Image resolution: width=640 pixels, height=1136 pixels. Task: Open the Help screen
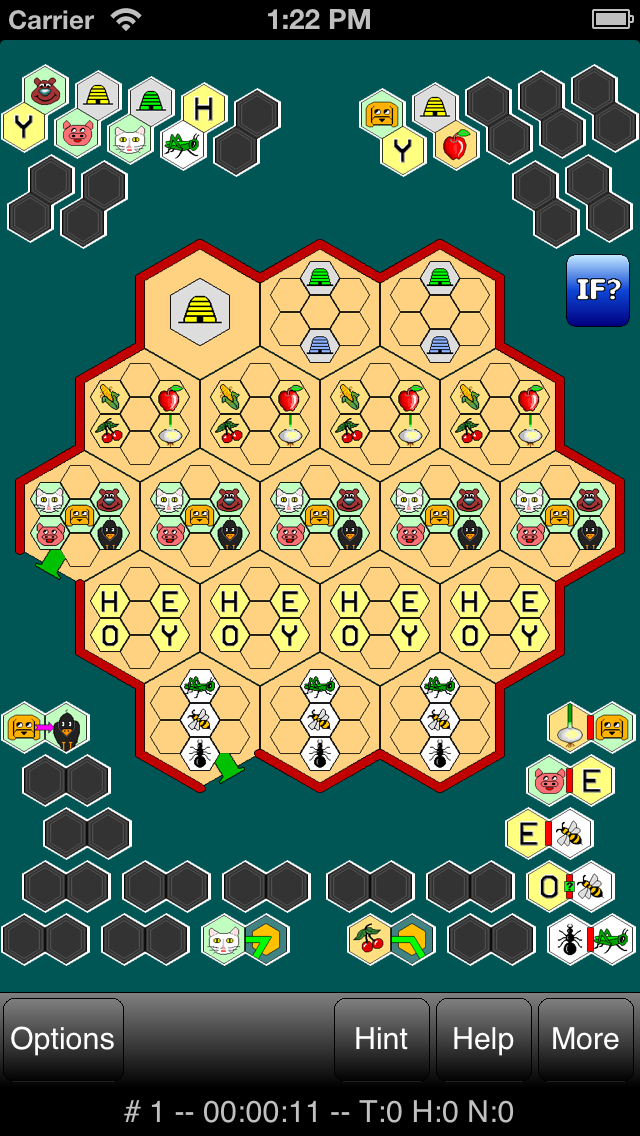(x=483, y=1039)
